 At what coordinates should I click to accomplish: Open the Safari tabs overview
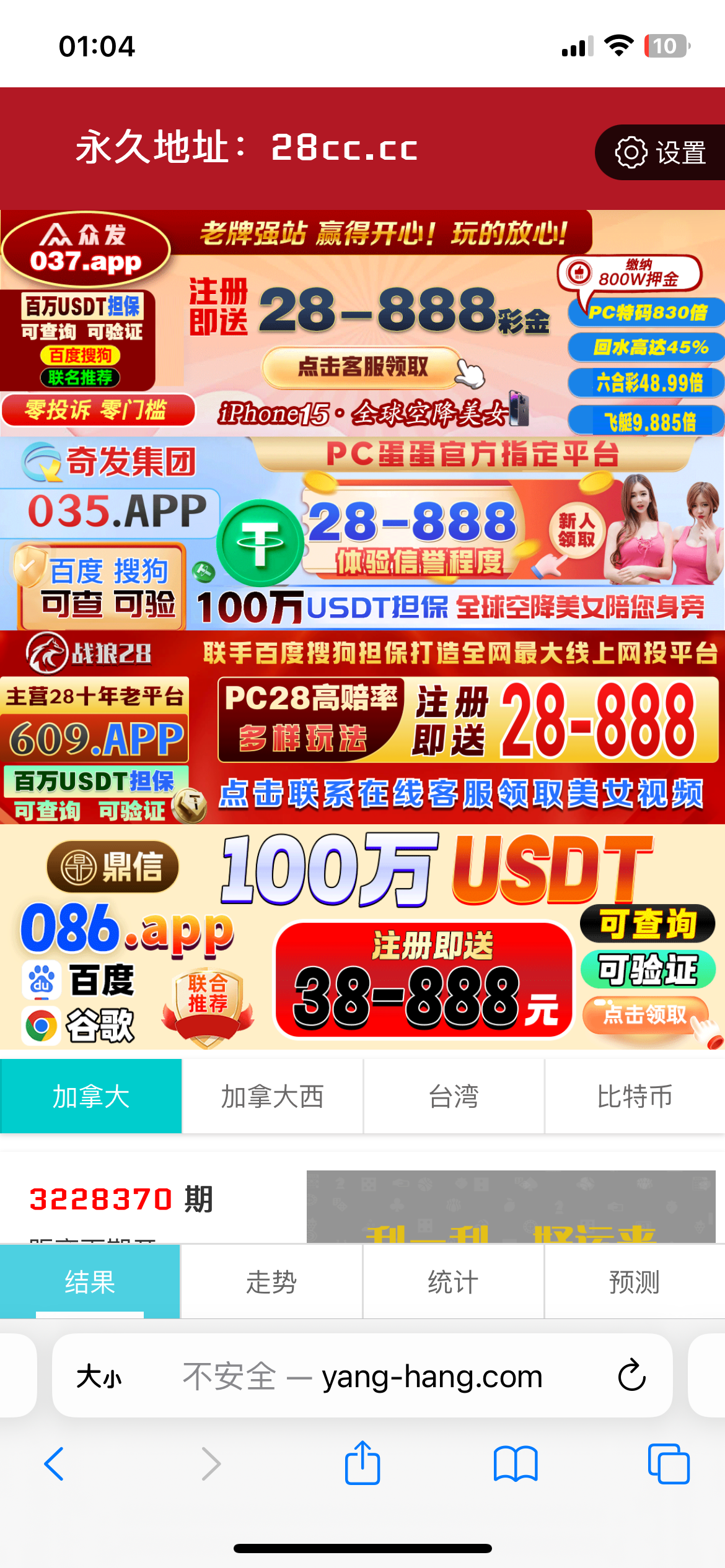click(x=668, y=1464)
